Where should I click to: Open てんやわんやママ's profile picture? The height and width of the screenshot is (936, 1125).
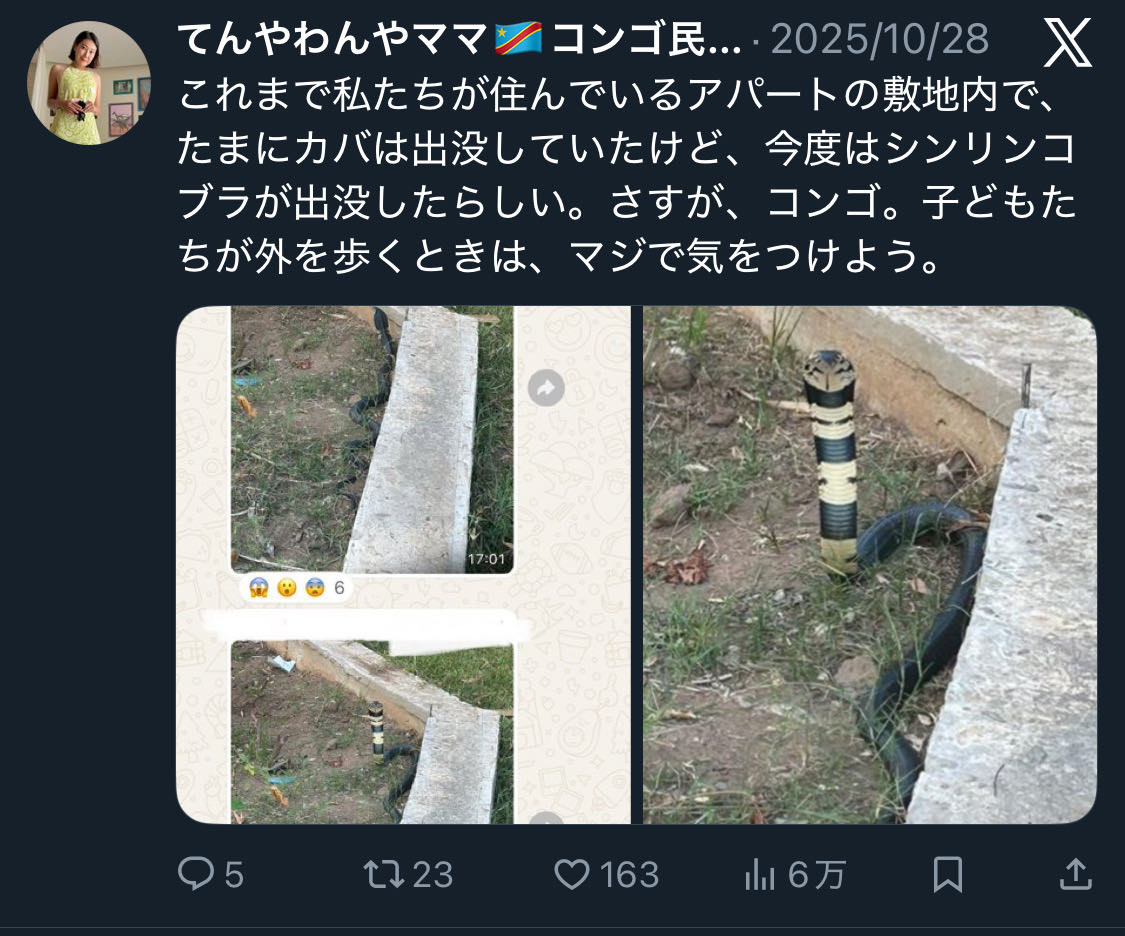coord(89,83)
